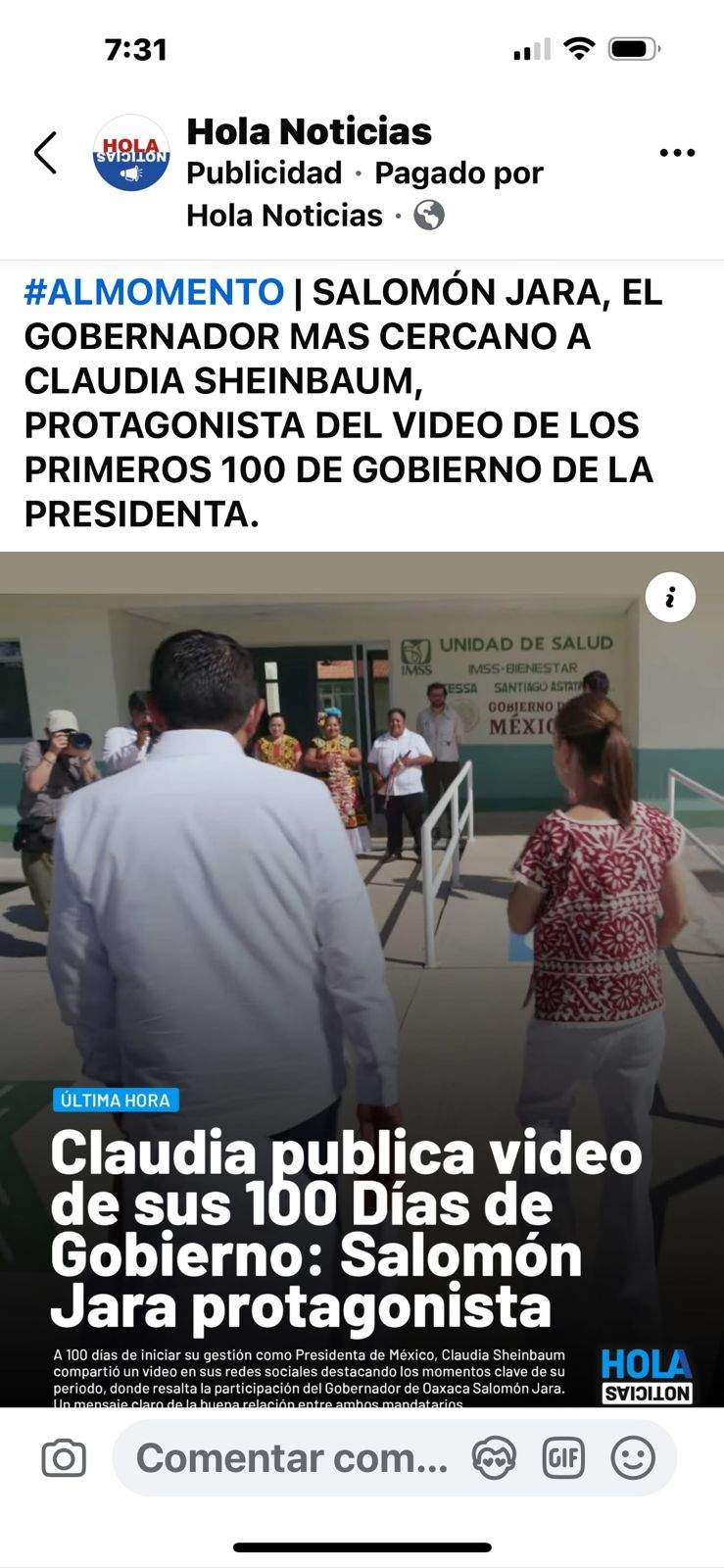Screen dimensions: 724x1568
Task: Open the #ALMOMENTO hashtag
Action: (x=154, y=292)
